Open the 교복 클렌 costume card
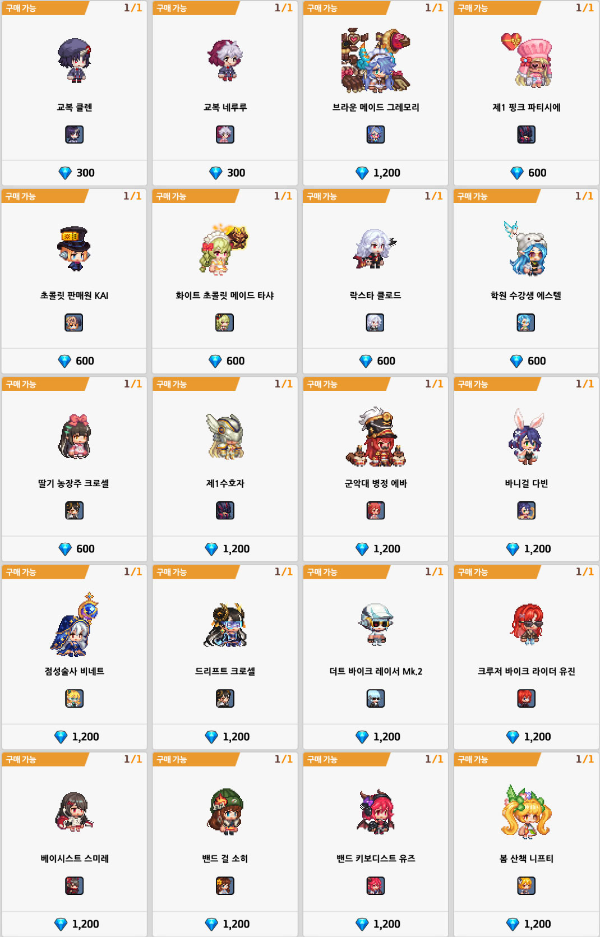The height and width of the screenshot is (937, 600). pyautogui.click(x=75, y=90)
